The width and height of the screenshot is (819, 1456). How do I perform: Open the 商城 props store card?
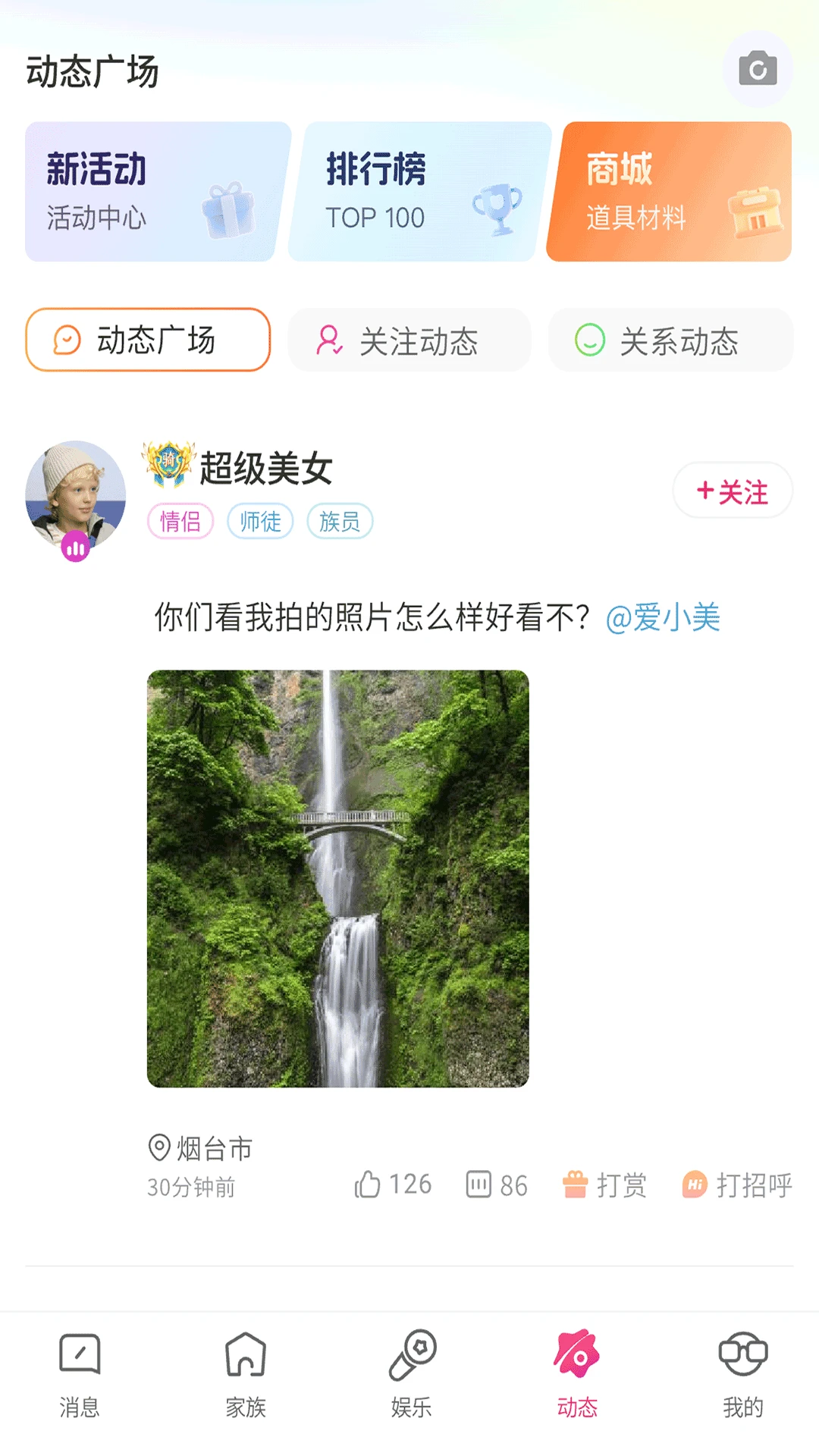[669, 192]
